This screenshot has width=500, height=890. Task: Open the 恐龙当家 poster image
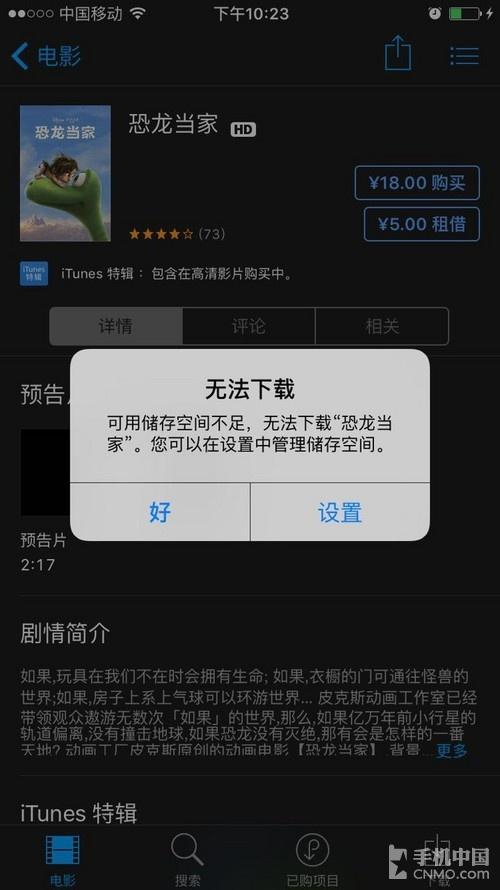tap(65, 173)
